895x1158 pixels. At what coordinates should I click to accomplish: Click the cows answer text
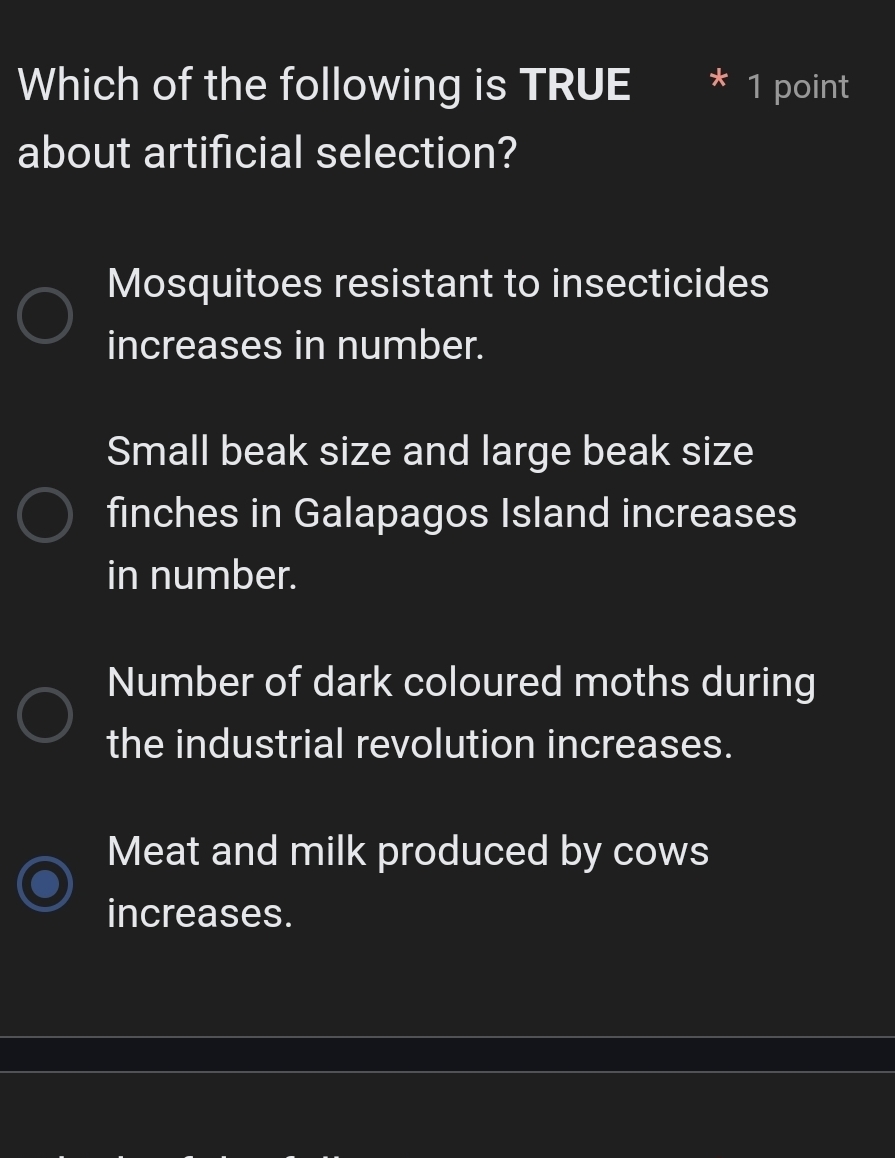pyautogui.click(x=408, y=851)
